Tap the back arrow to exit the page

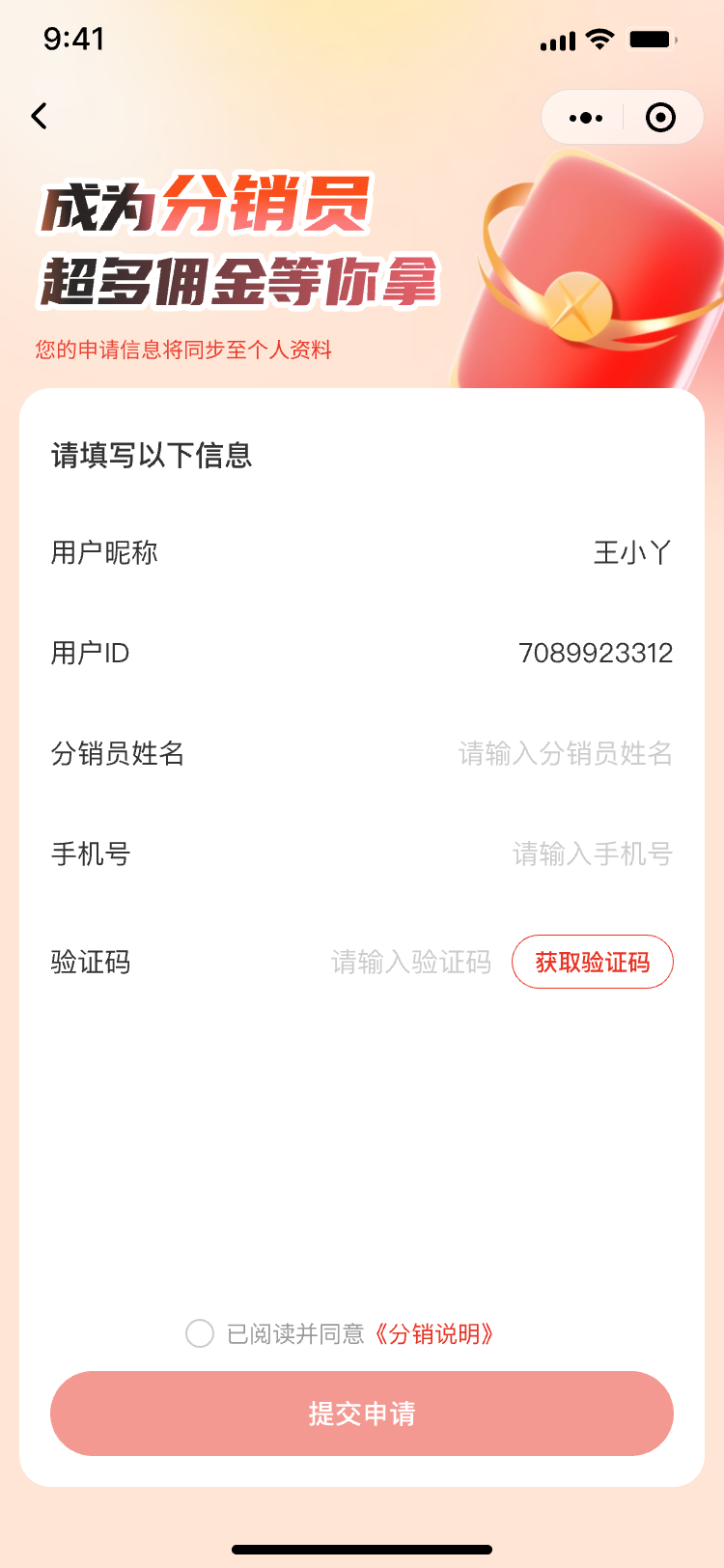[x=39, y=116]
